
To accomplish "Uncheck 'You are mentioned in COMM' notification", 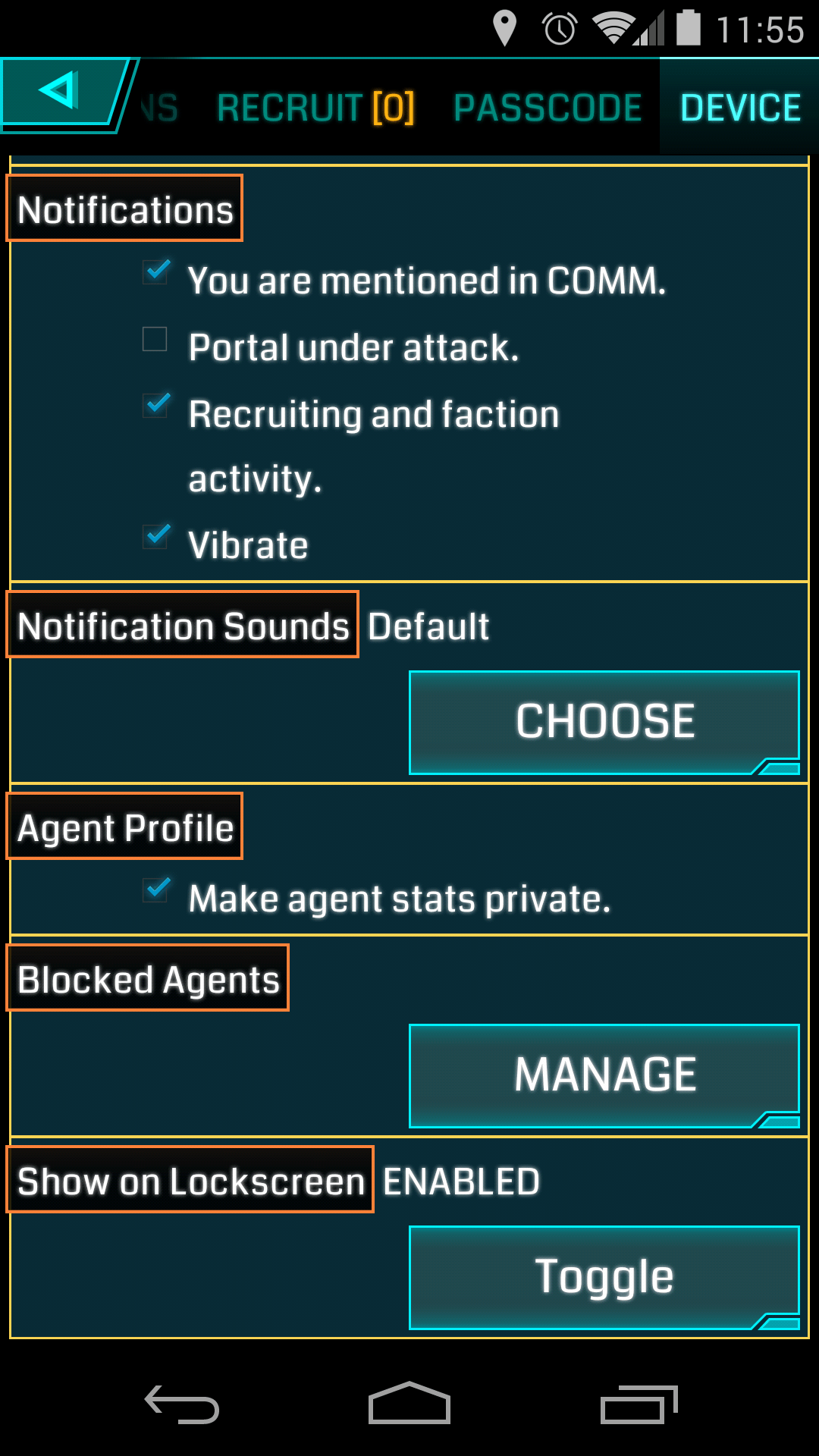I will (x=156, y=272).
